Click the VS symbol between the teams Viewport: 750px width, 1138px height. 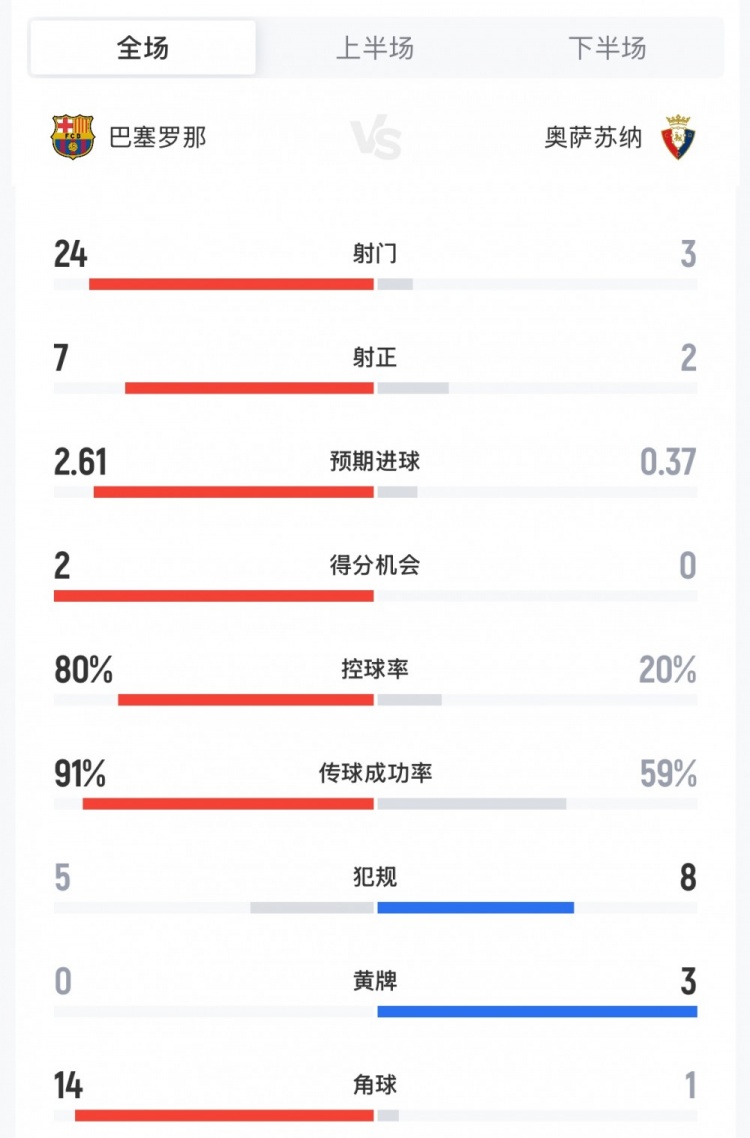point(375,138)
